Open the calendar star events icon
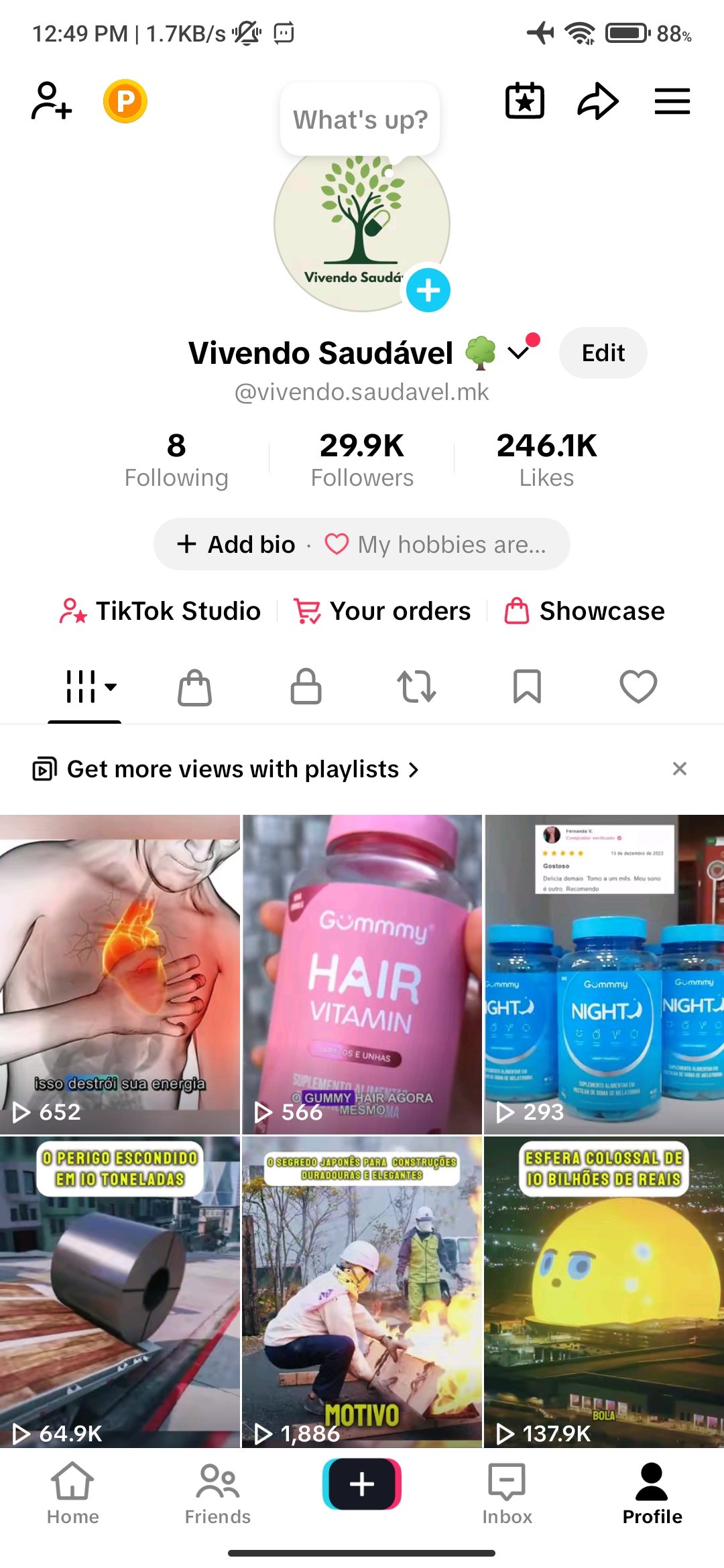 524,101
